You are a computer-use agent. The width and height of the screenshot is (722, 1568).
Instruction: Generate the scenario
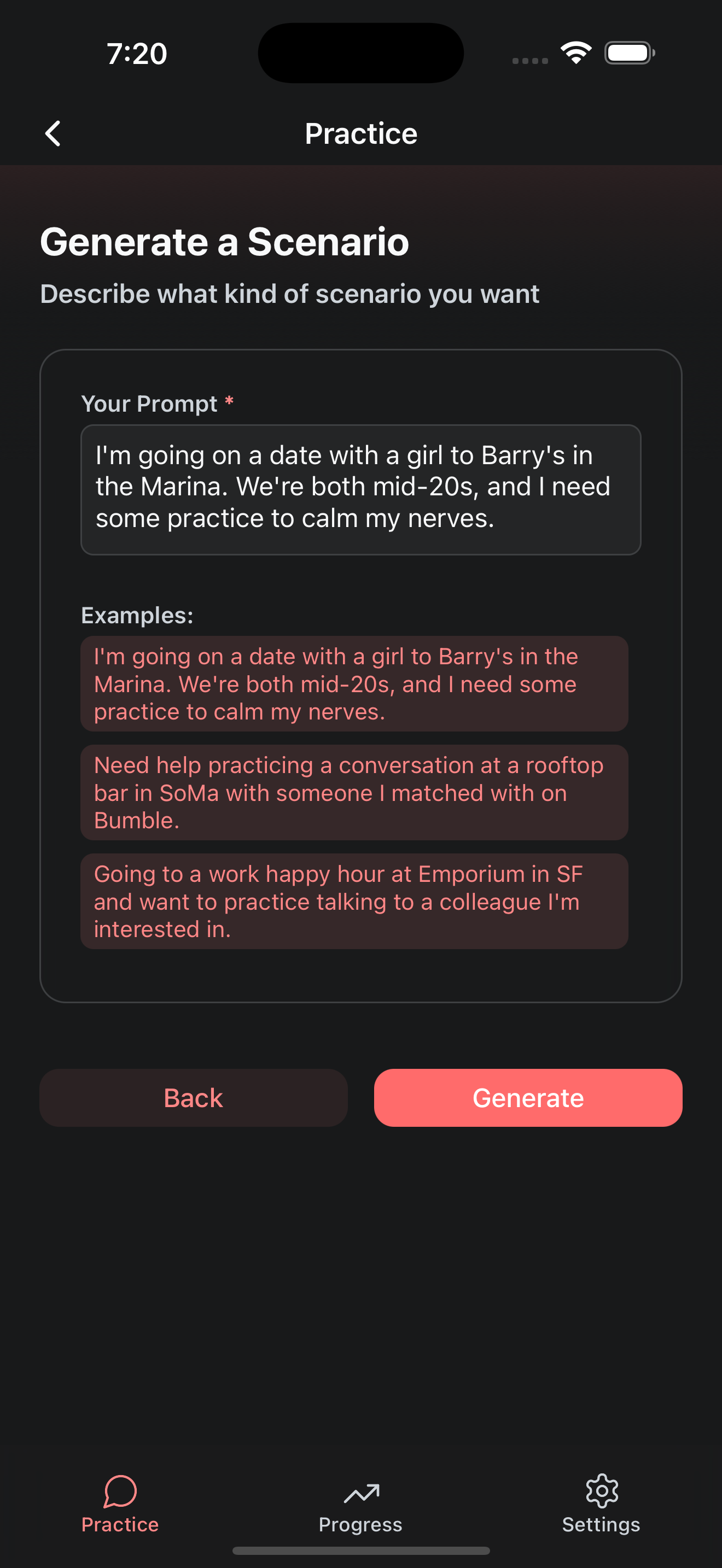(527, 1097)
